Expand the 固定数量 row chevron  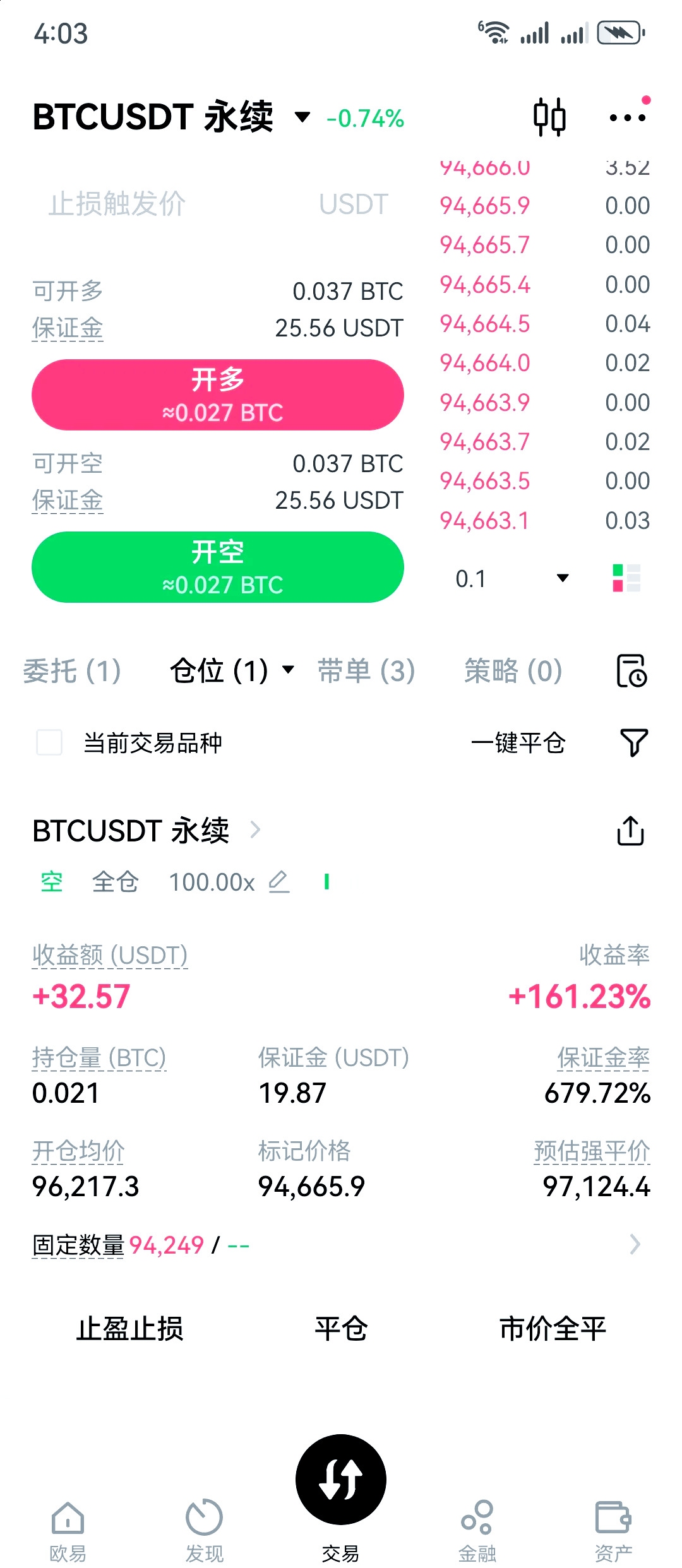pos(635,1244)
